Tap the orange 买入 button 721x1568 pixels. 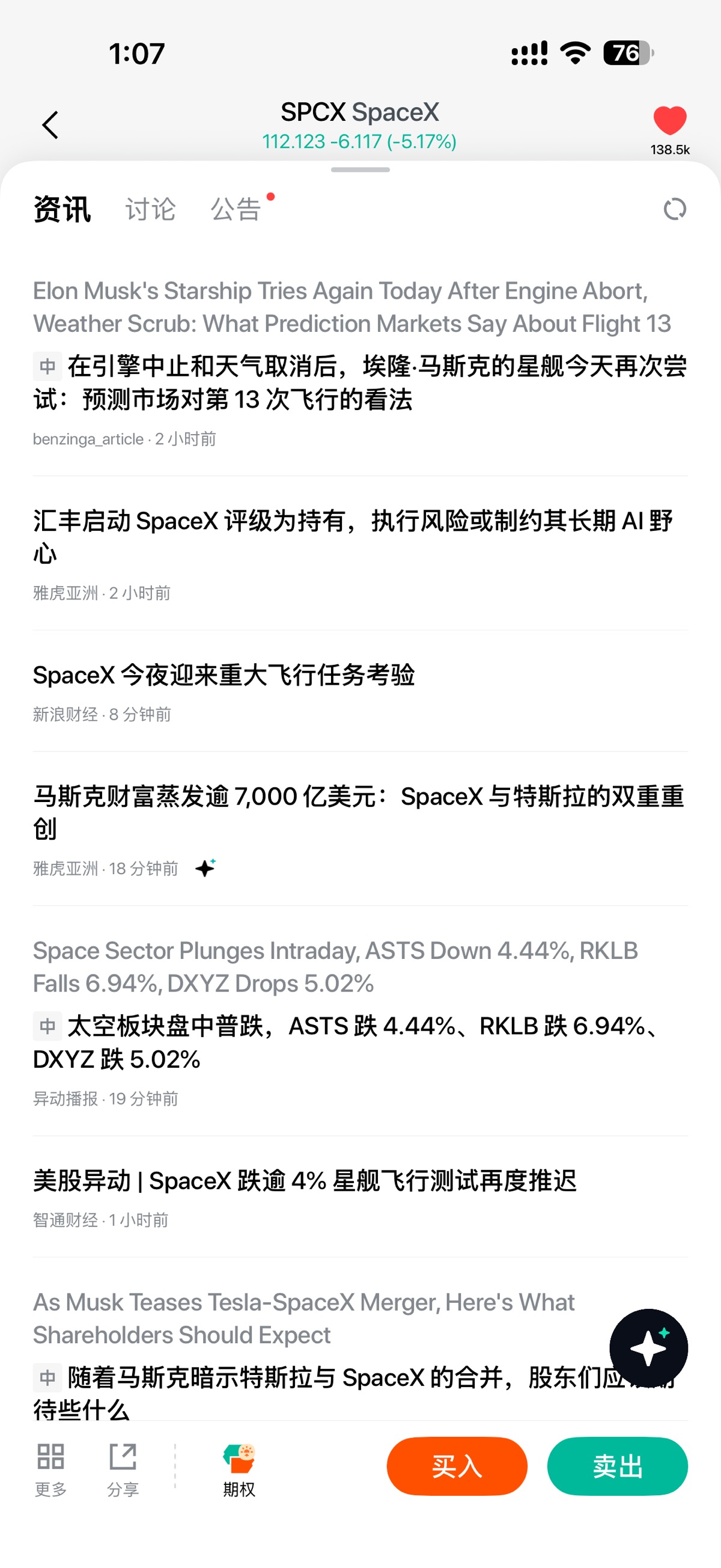click(x=457, y=1466)
